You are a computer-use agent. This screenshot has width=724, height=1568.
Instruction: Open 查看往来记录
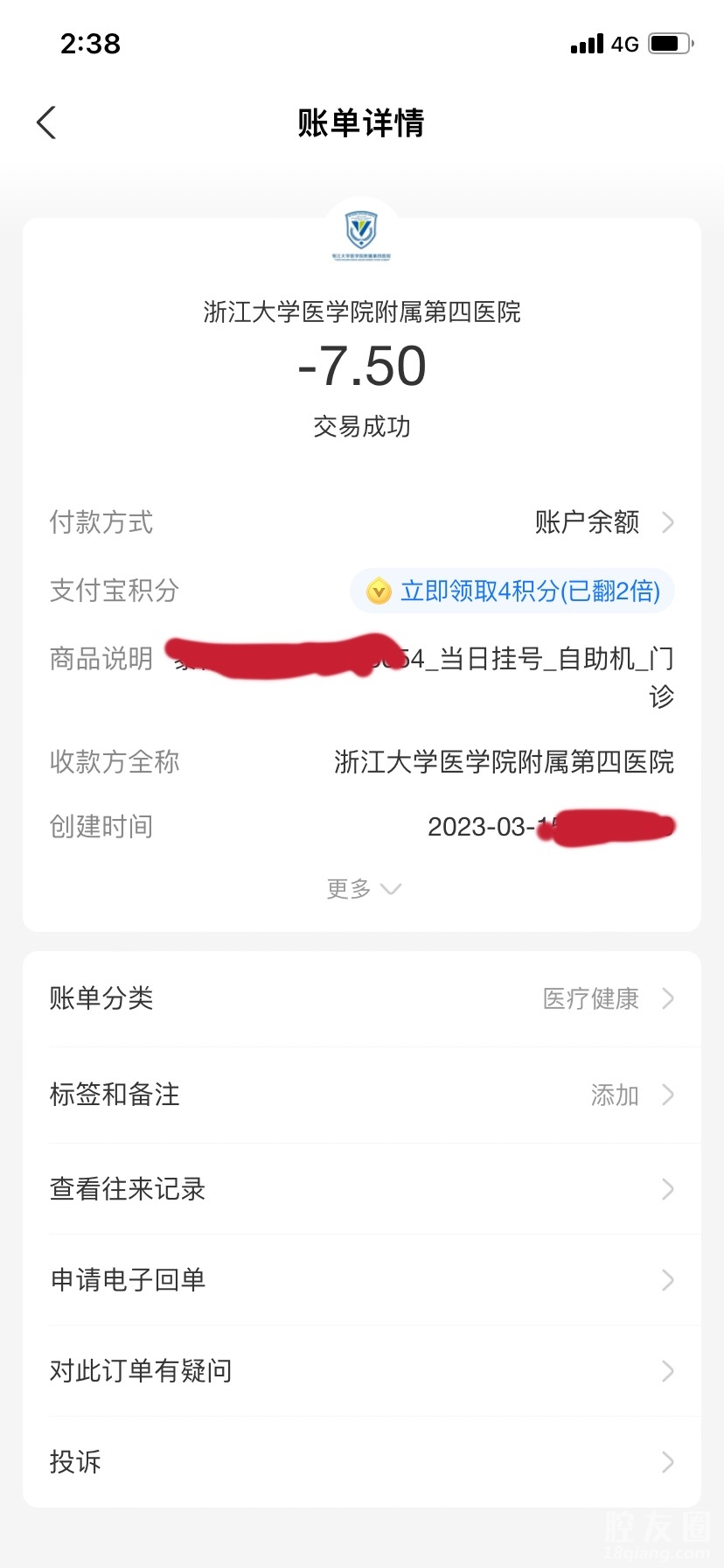(362, 1189)
